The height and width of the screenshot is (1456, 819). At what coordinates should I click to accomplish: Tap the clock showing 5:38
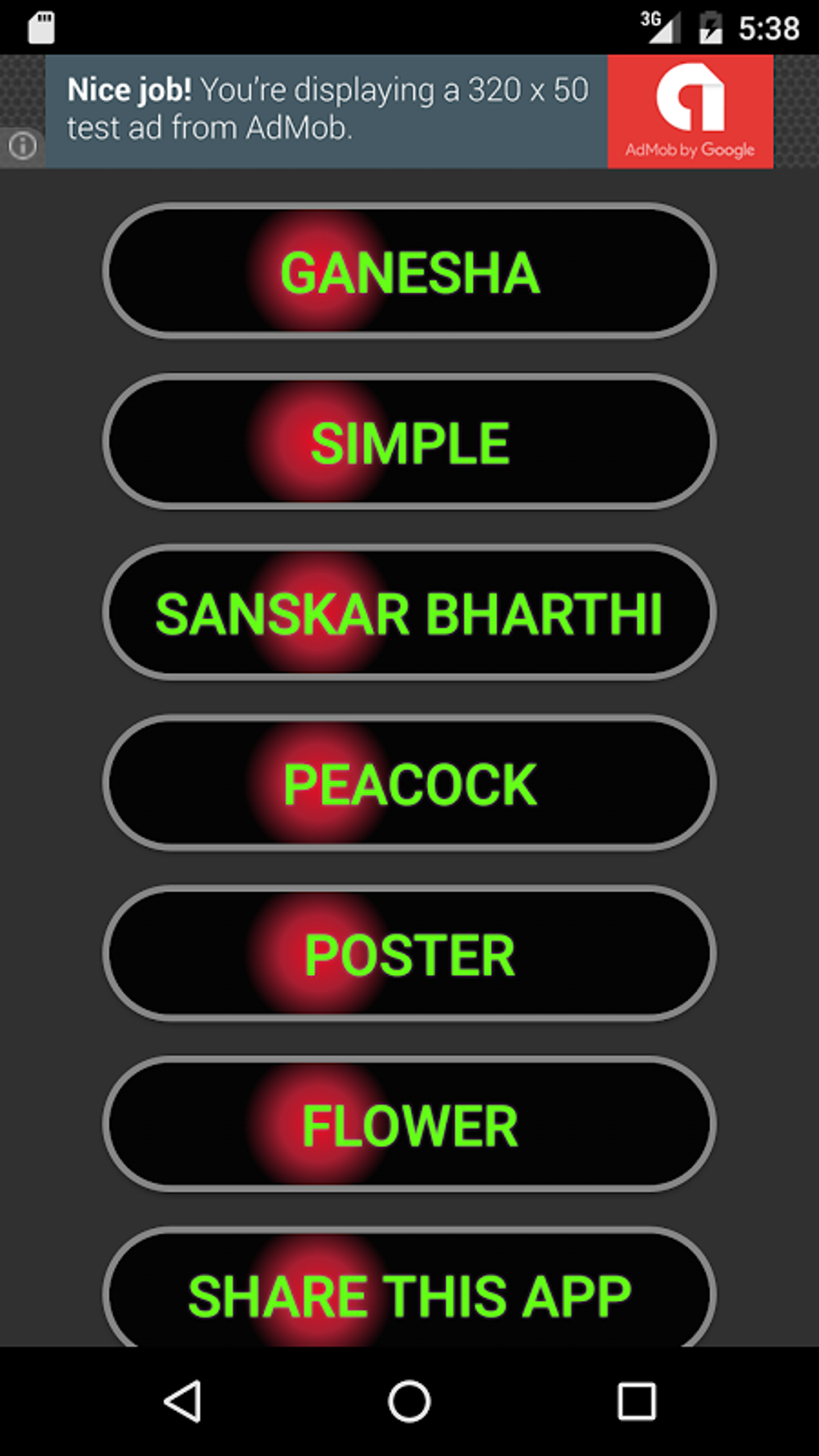tap(768, 27)
